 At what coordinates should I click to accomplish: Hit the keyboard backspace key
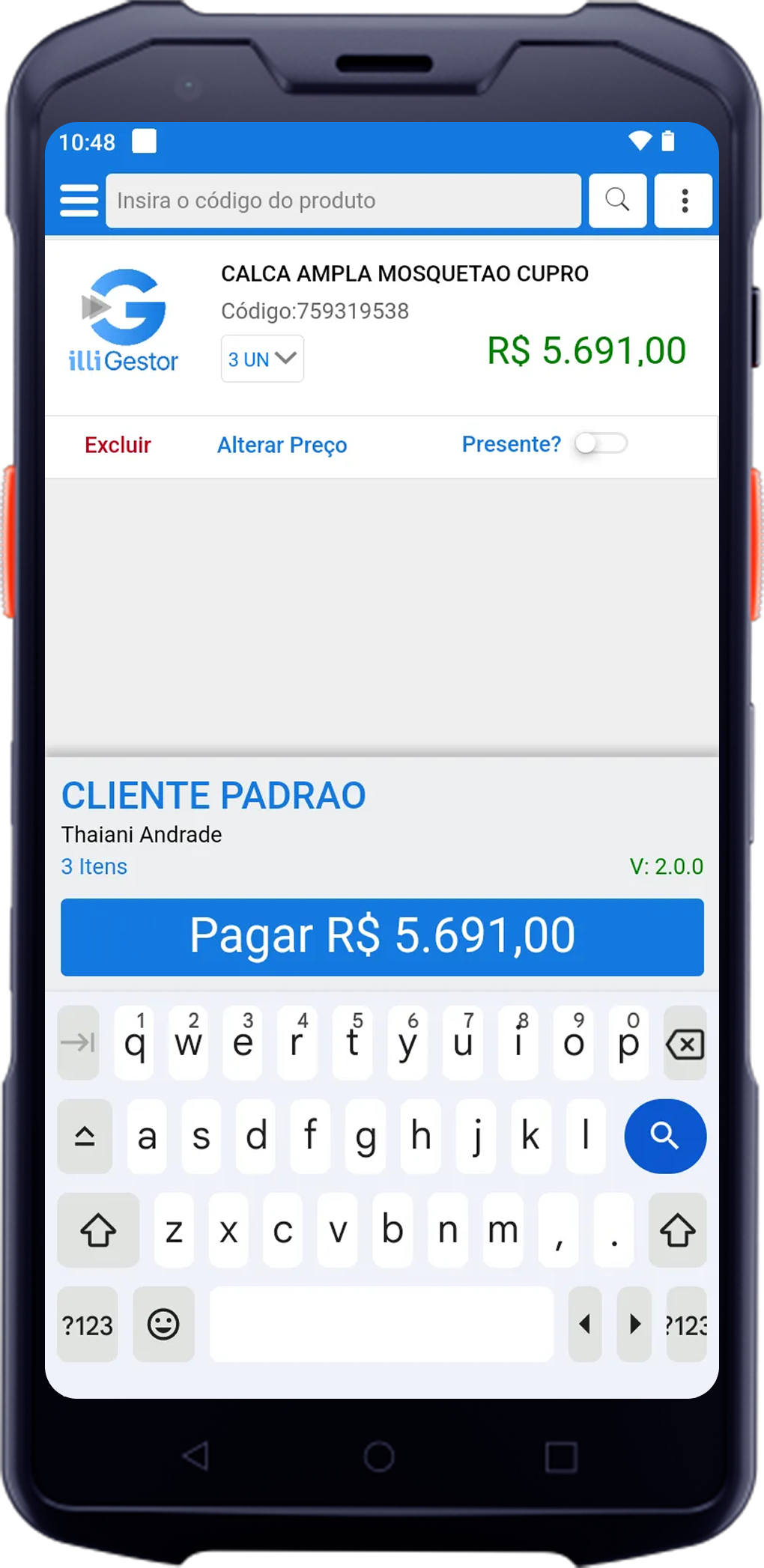point(685,1044)
